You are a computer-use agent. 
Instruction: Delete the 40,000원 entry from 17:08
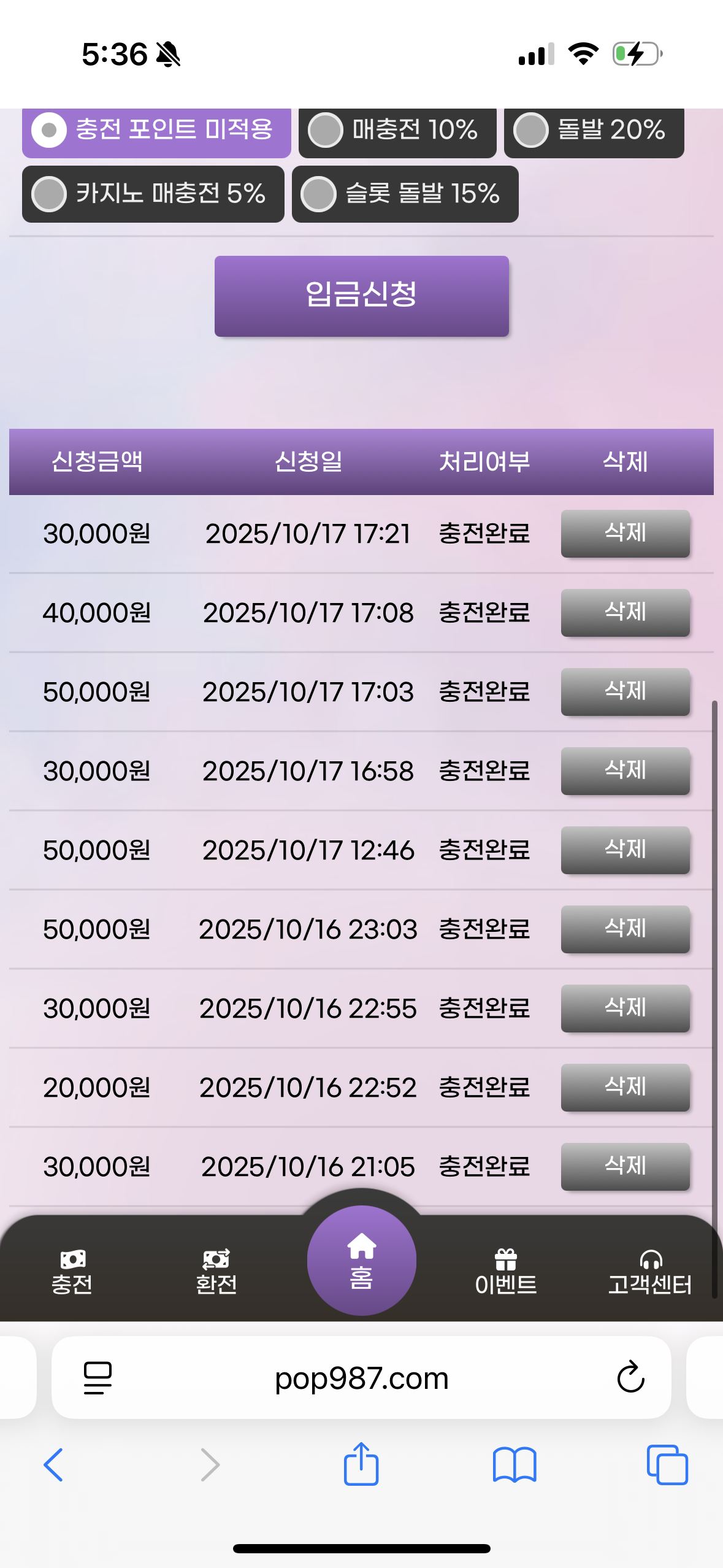point(625,612)
